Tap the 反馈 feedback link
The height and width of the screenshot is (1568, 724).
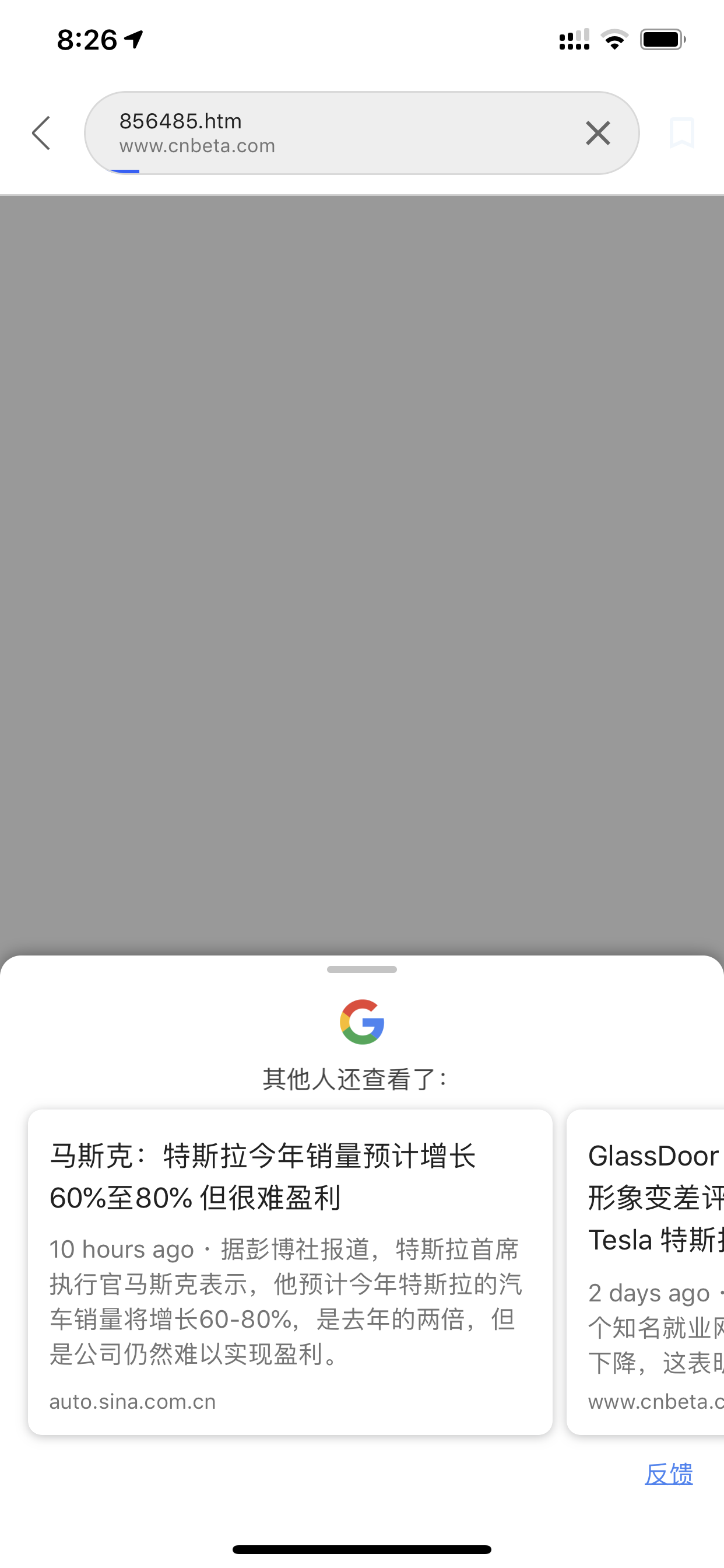point(669,1474)
